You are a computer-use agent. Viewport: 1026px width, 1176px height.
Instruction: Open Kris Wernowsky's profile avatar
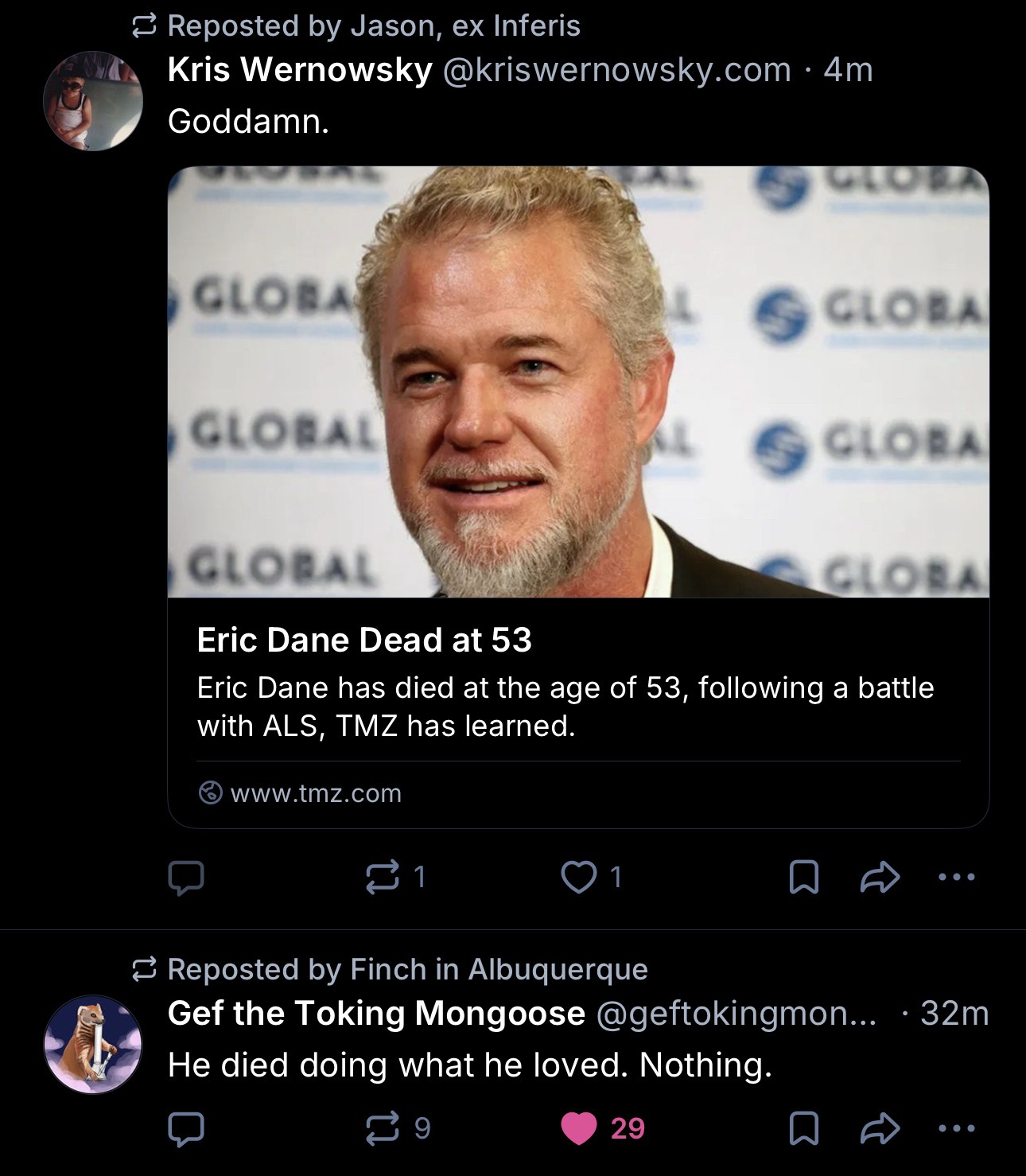pyautogui.click(x=93, y=101)
